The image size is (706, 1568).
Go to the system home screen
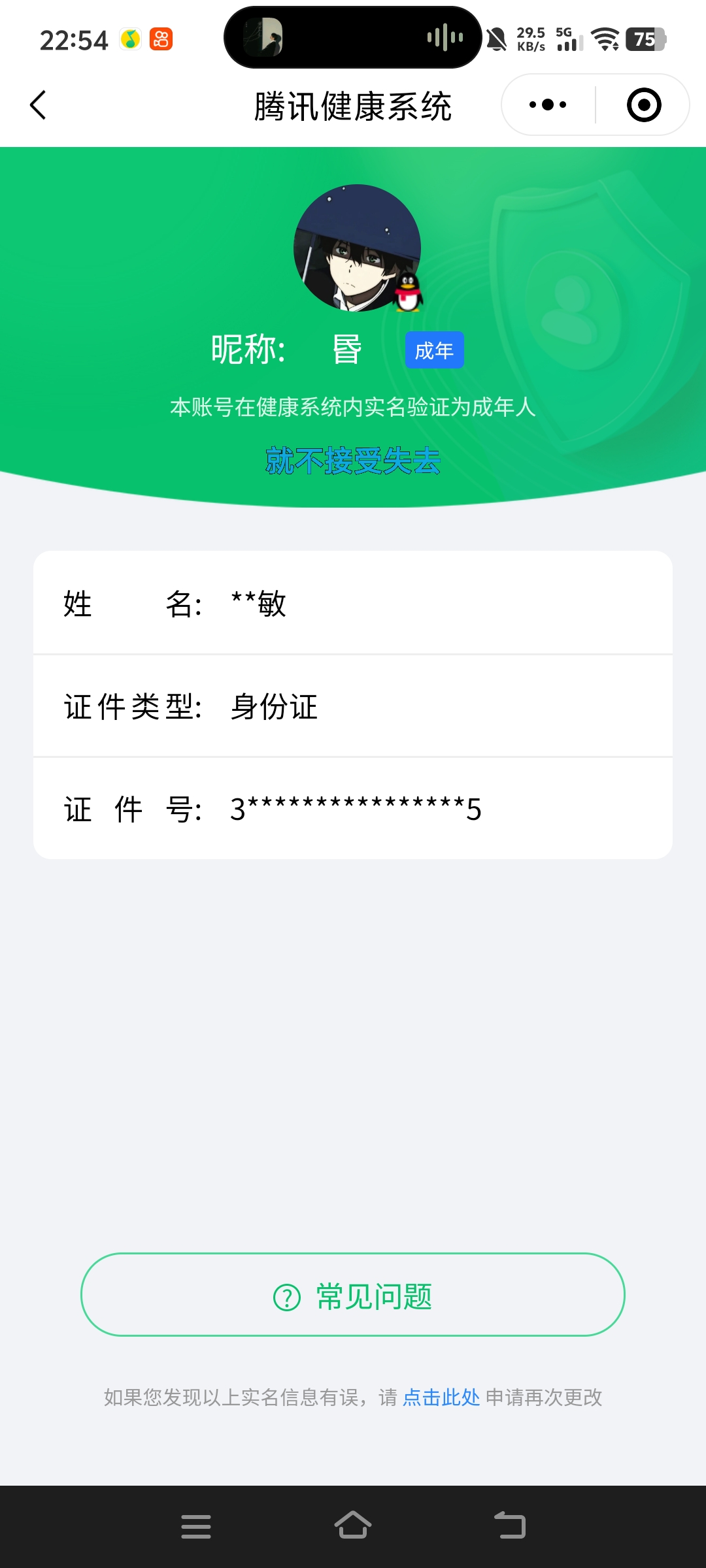click(353, 1526)
